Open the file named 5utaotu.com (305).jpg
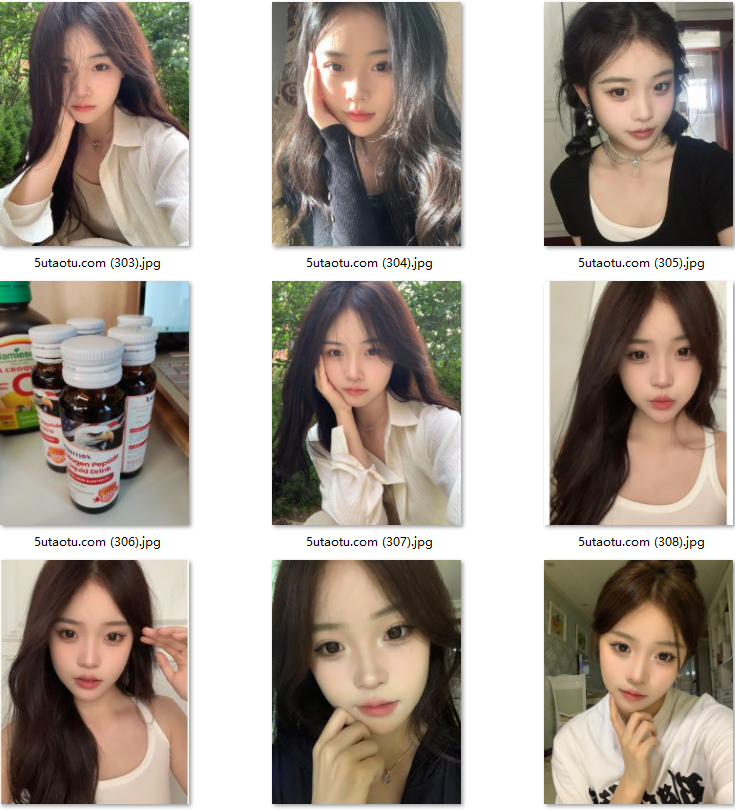735x810 pixels. 638,124
